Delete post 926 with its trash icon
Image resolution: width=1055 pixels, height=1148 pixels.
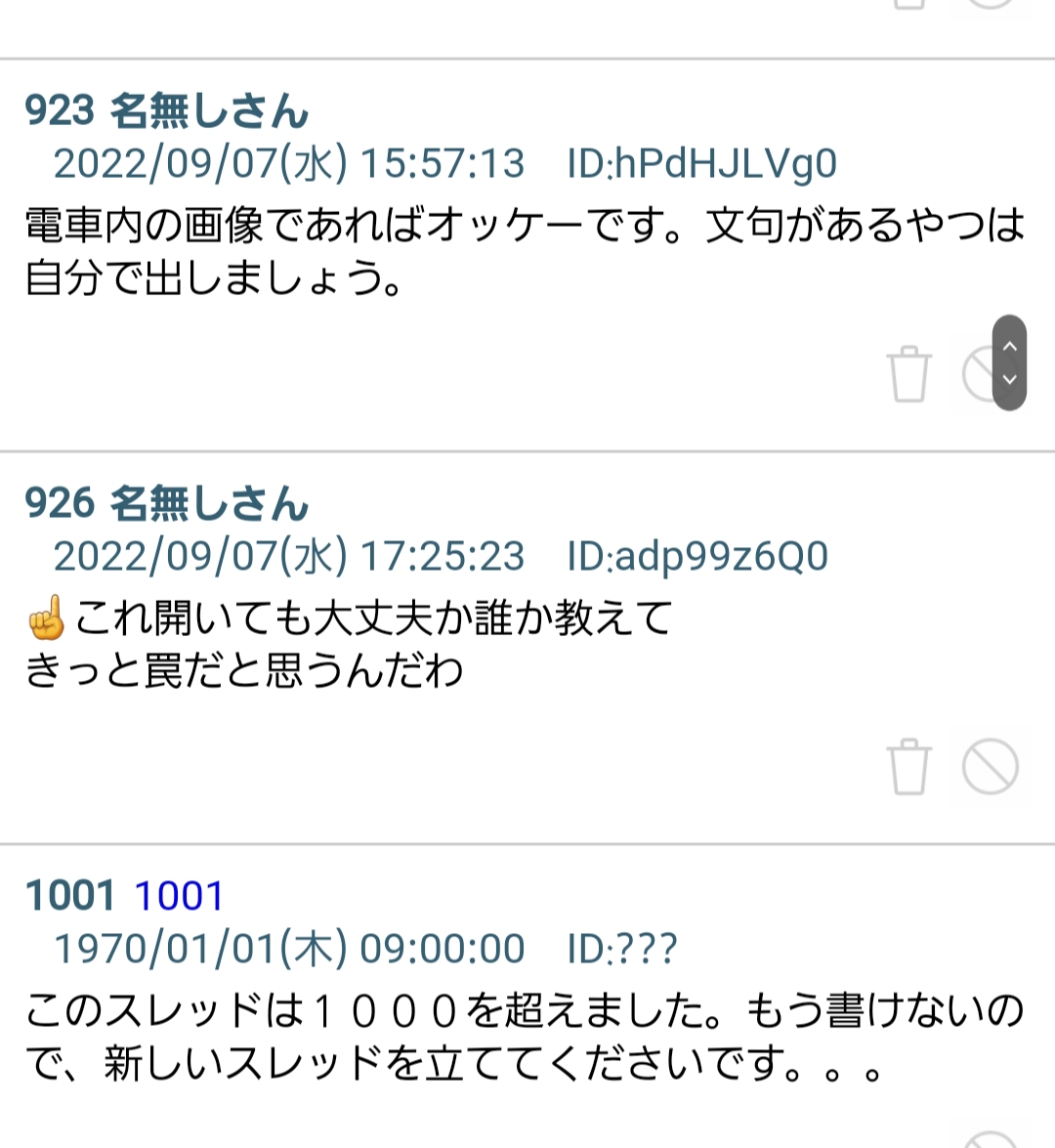pyautogui.click(x=908, y=766)
